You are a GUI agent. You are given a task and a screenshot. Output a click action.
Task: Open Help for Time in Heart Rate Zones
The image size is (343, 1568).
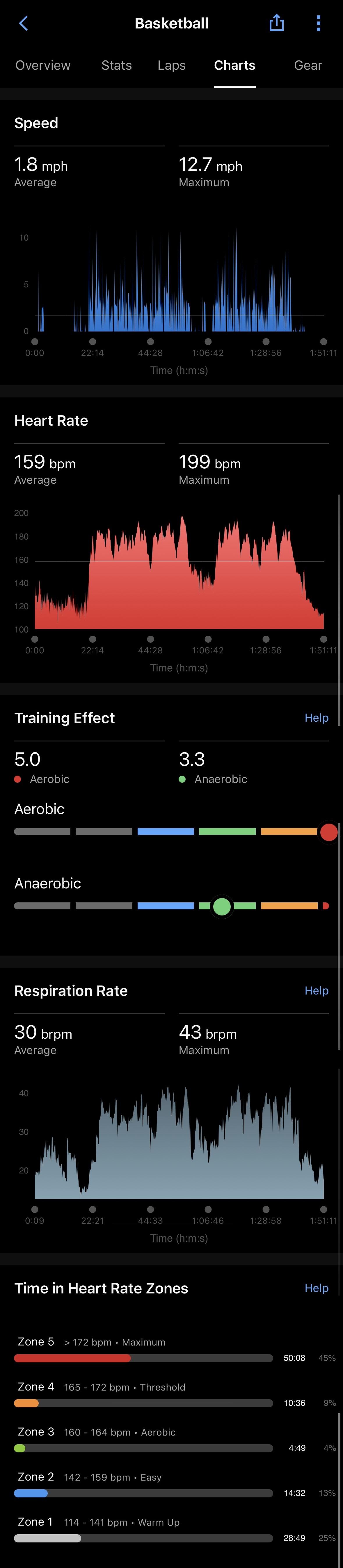point(316,1288)
